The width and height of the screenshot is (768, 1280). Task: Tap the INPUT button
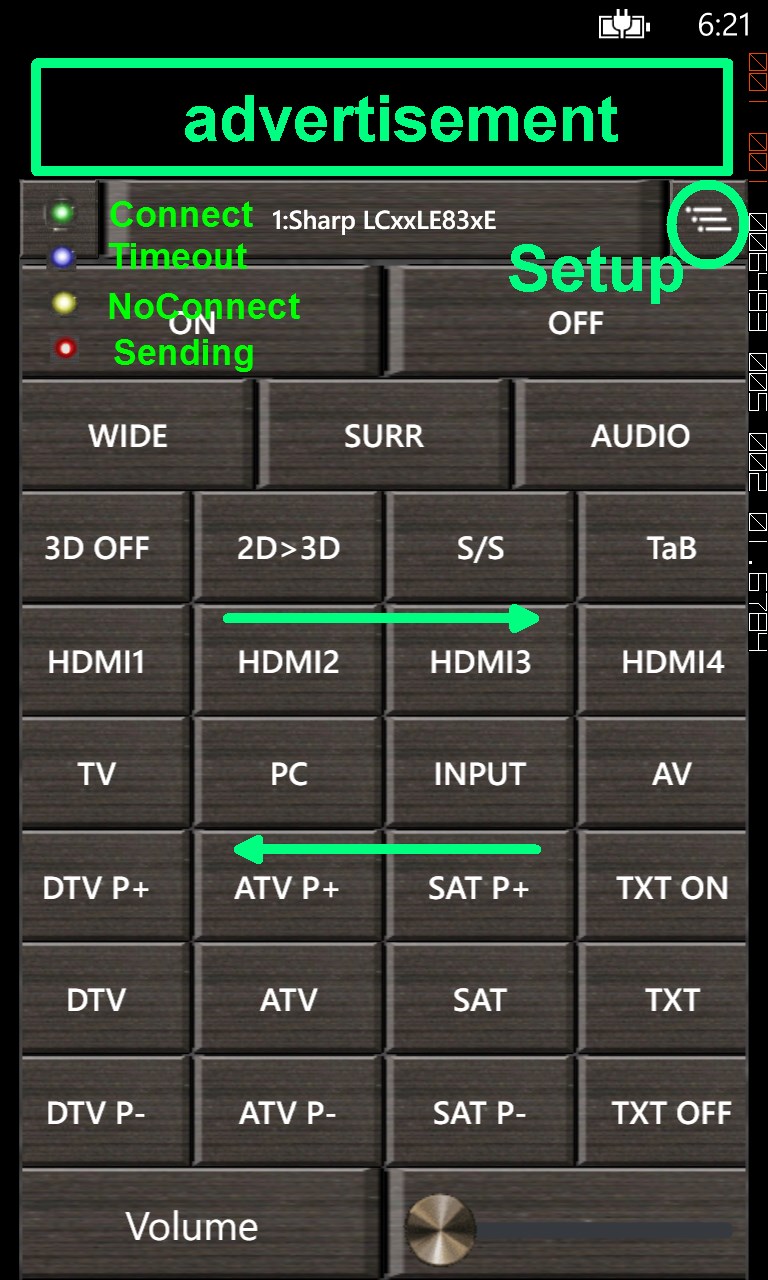(x=480, y=774)
